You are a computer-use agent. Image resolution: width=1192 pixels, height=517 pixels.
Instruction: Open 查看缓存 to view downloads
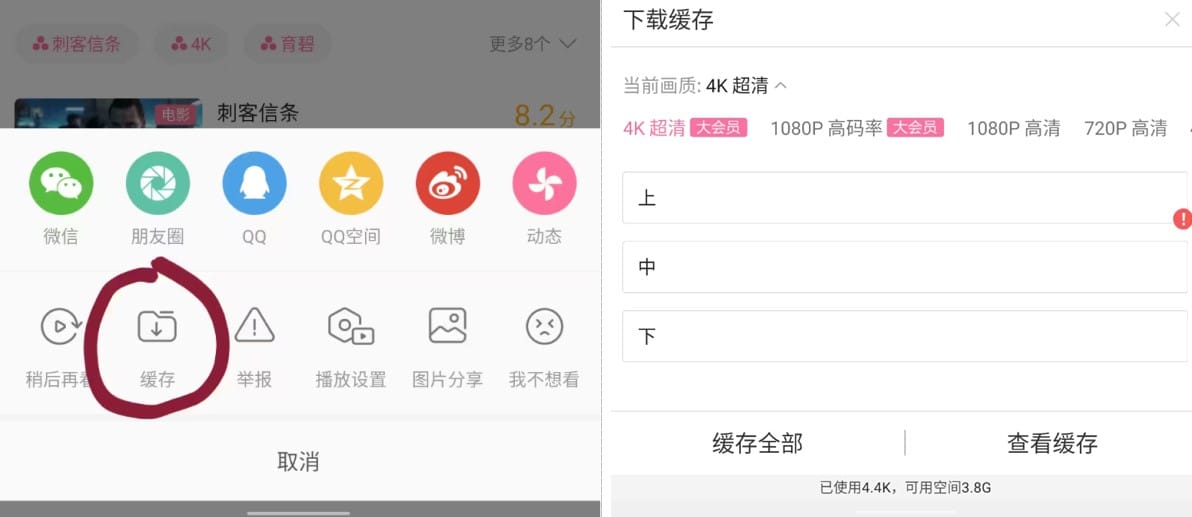click(1052, 443)
